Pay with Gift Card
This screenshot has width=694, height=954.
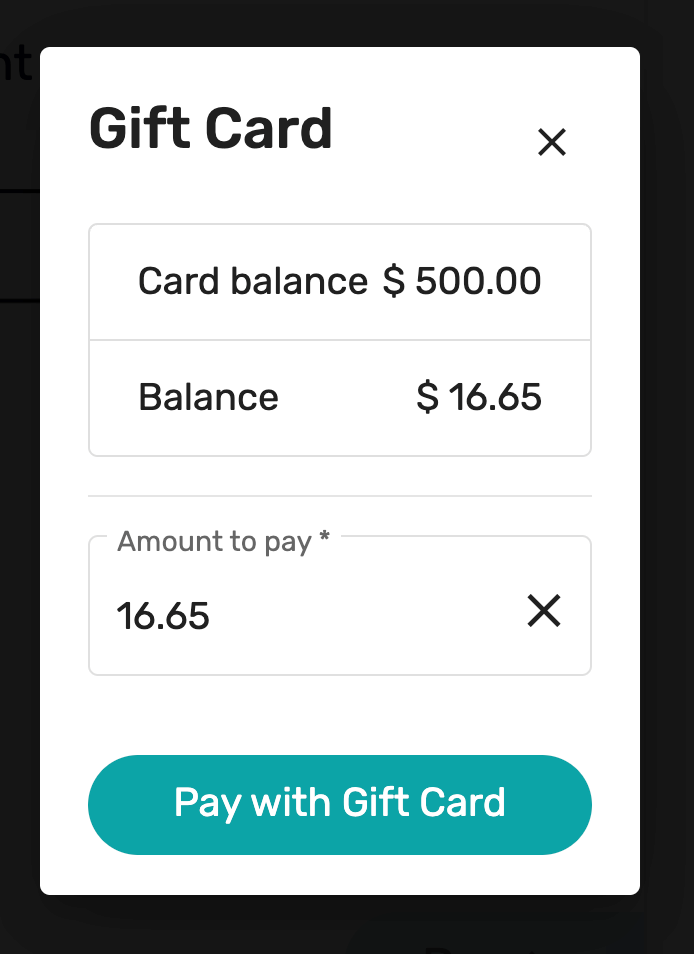click(340, 804)
